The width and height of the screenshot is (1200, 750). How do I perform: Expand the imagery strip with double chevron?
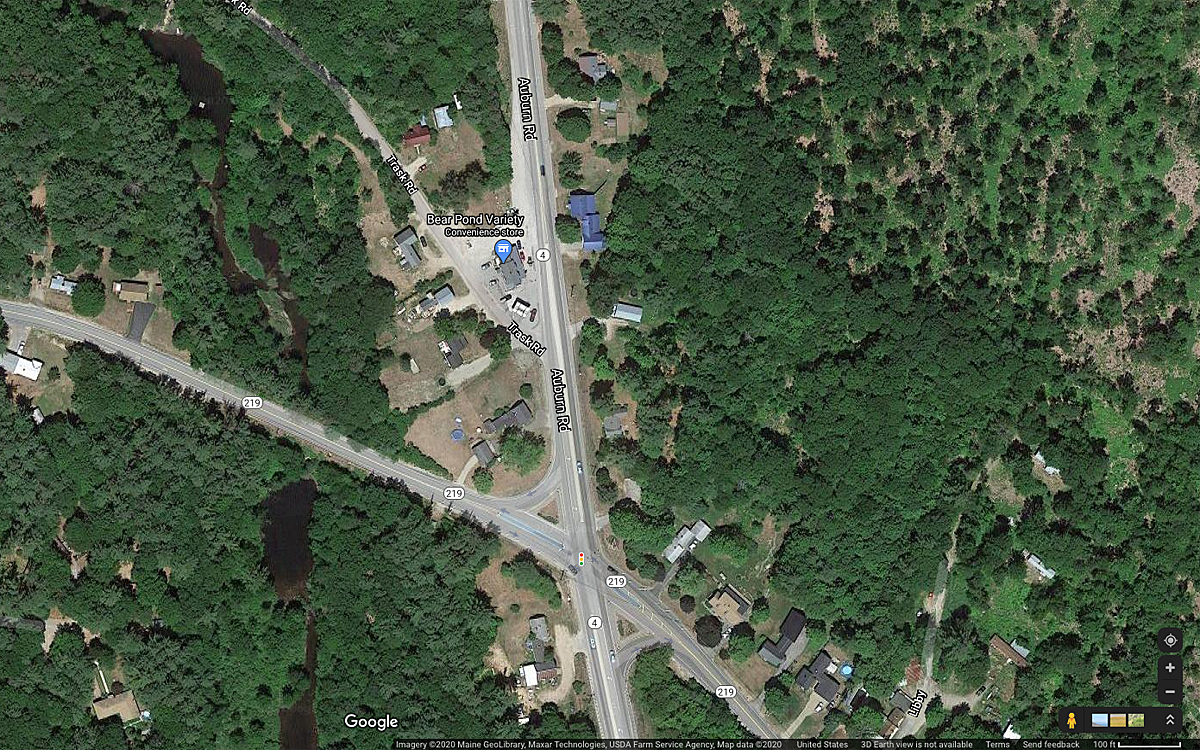[x=1169, y=720]
